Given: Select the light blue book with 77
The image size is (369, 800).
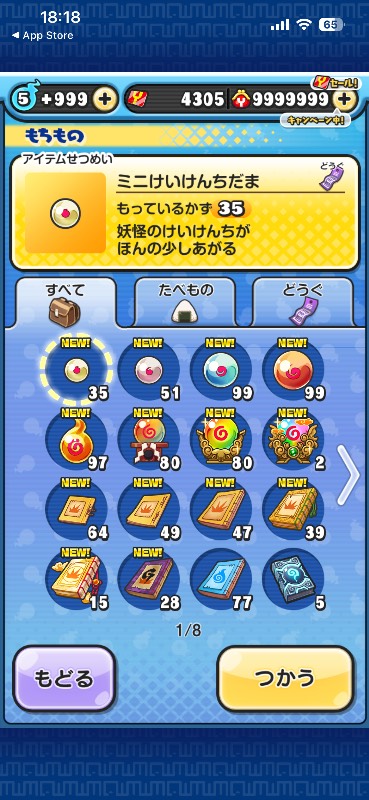Looking at the screenshot, I should tap(221, 578).
